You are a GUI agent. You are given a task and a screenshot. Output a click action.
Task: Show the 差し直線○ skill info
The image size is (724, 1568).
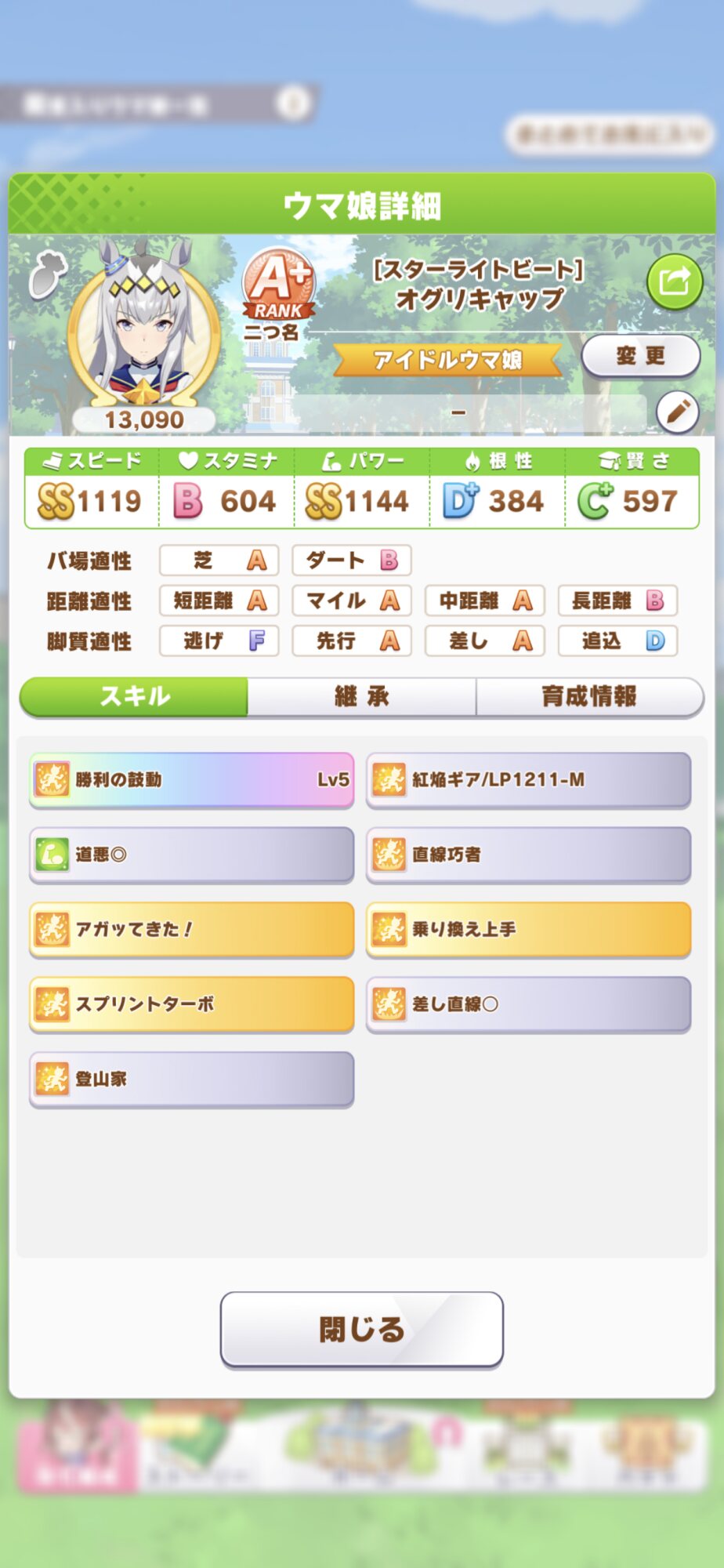tap(528, 1004)
